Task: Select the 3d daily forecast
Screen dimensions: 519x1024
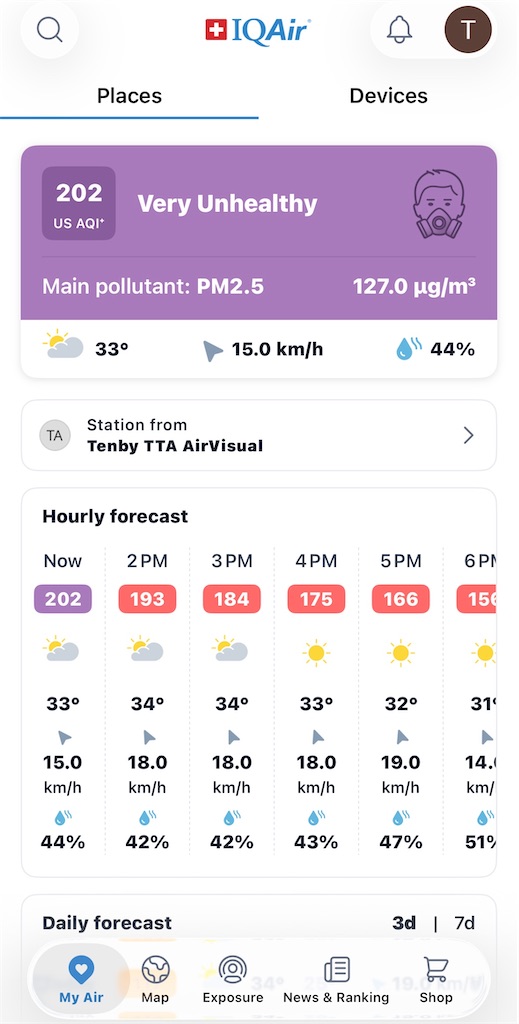Action: tap(404, 923)
